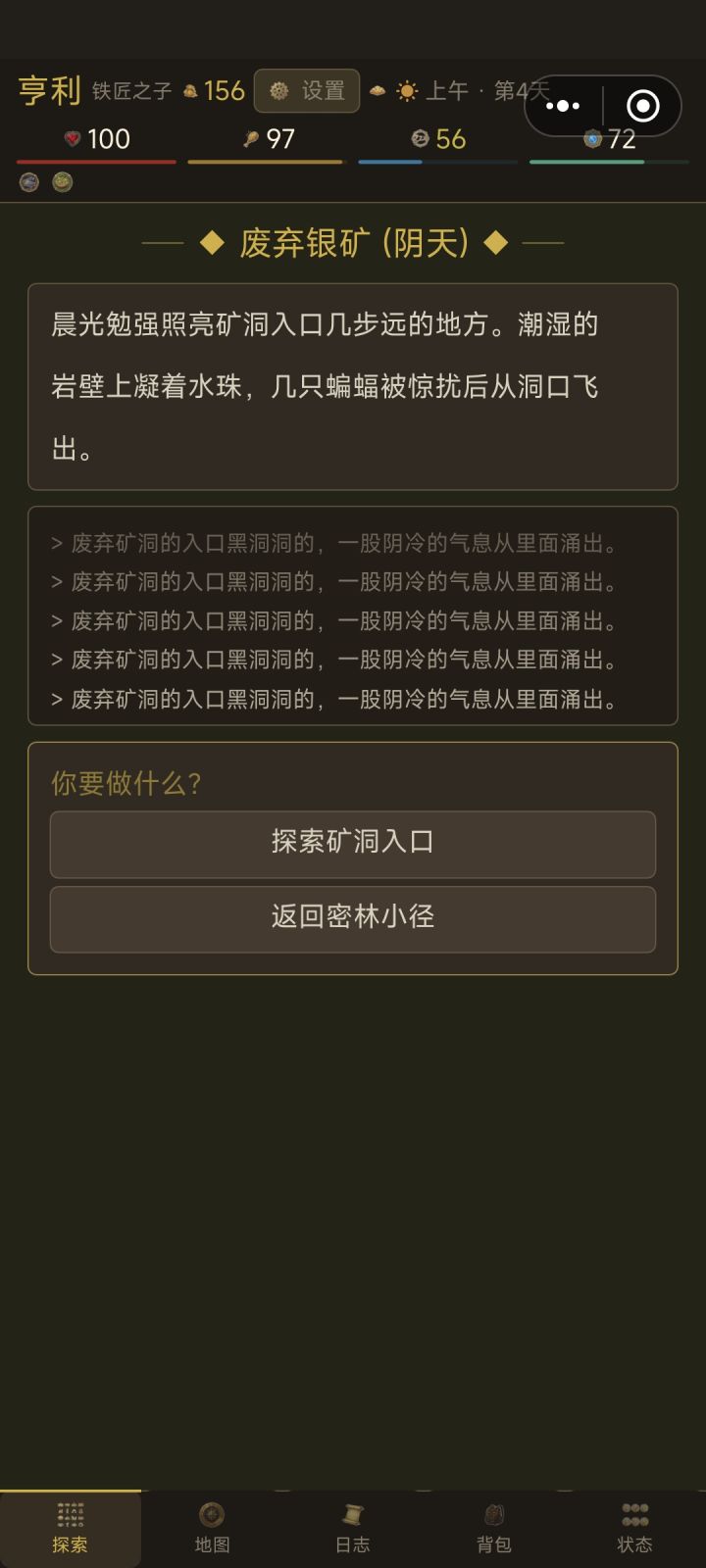Inspect the green buff medallion icon
This screenshot has width=706, height=1568.
click(63, 182)
